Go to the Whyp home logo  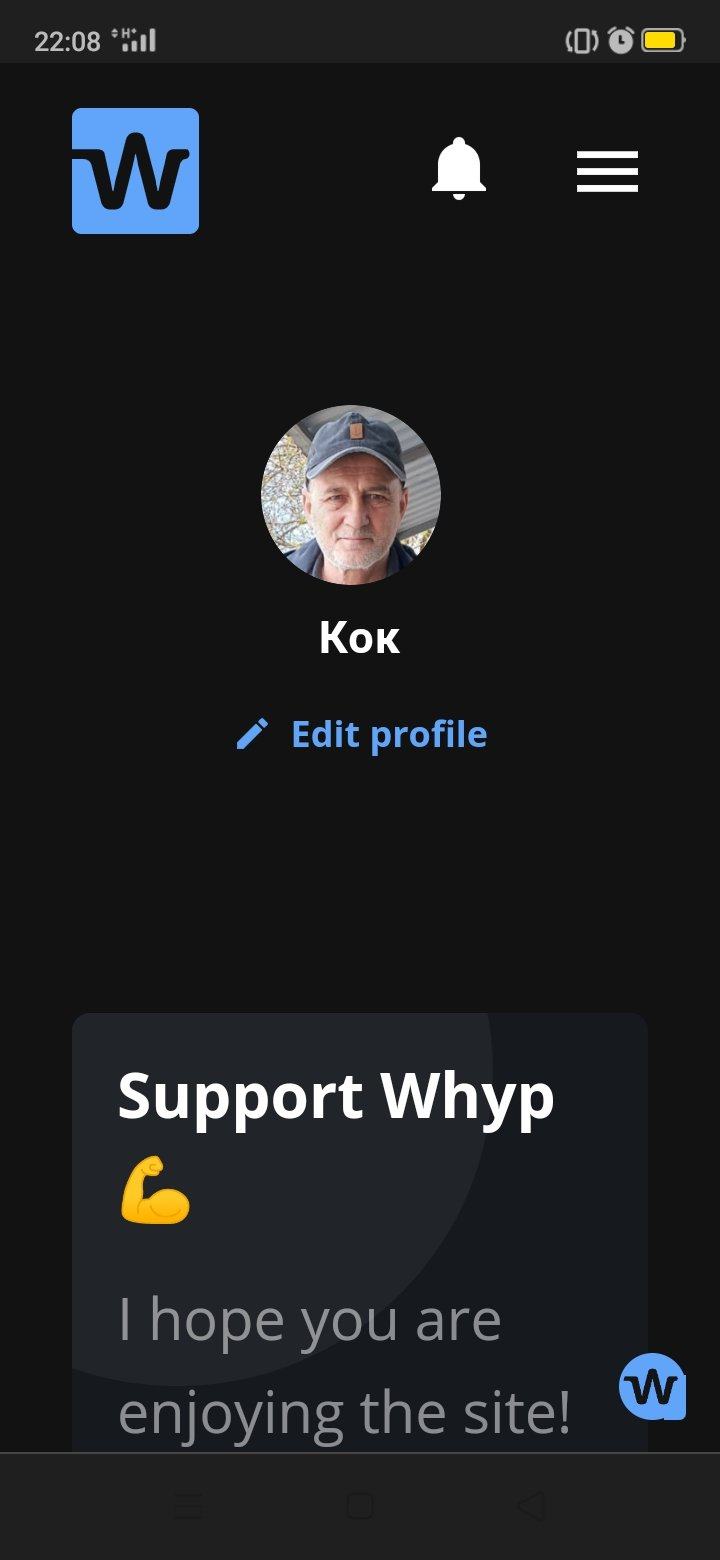[x=135, y=171]
